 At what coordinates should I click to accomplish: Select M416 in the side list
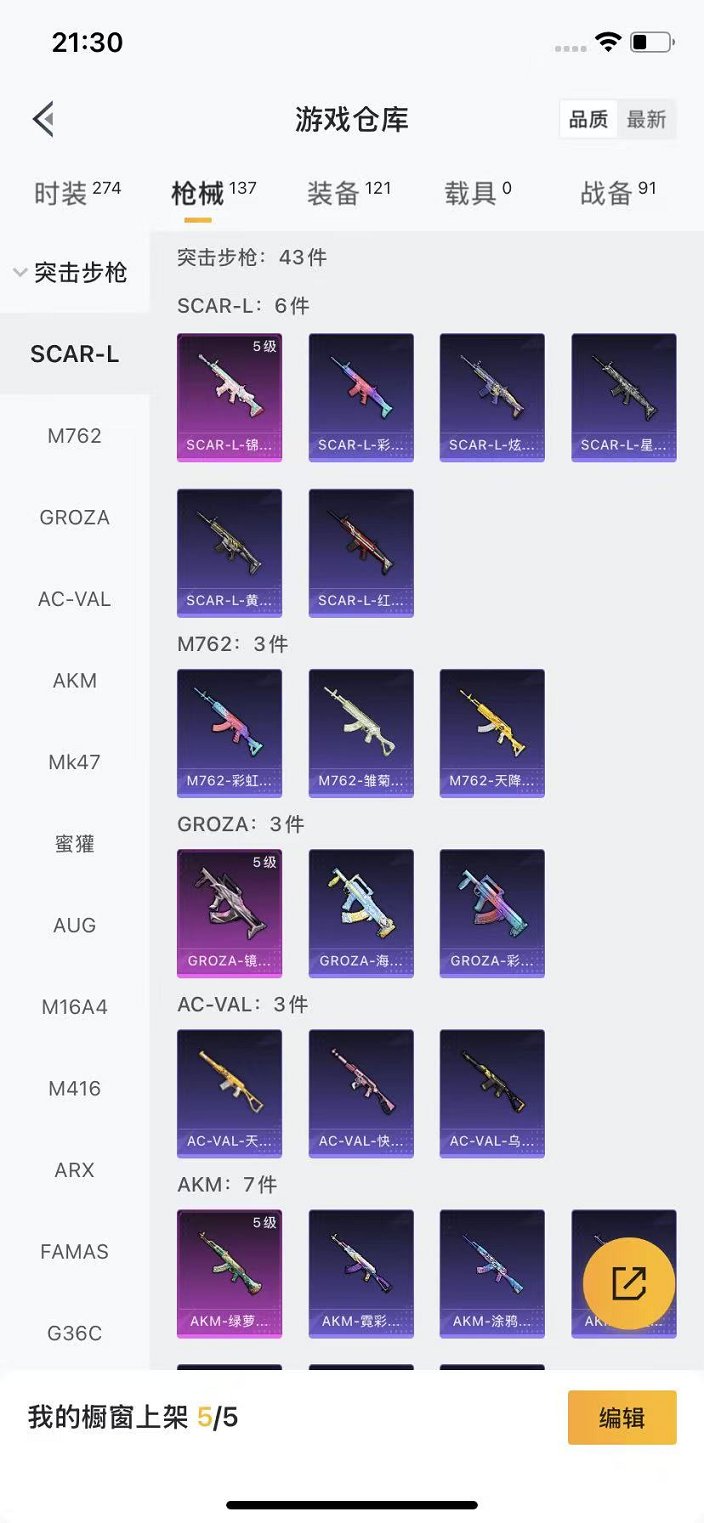75,1089
